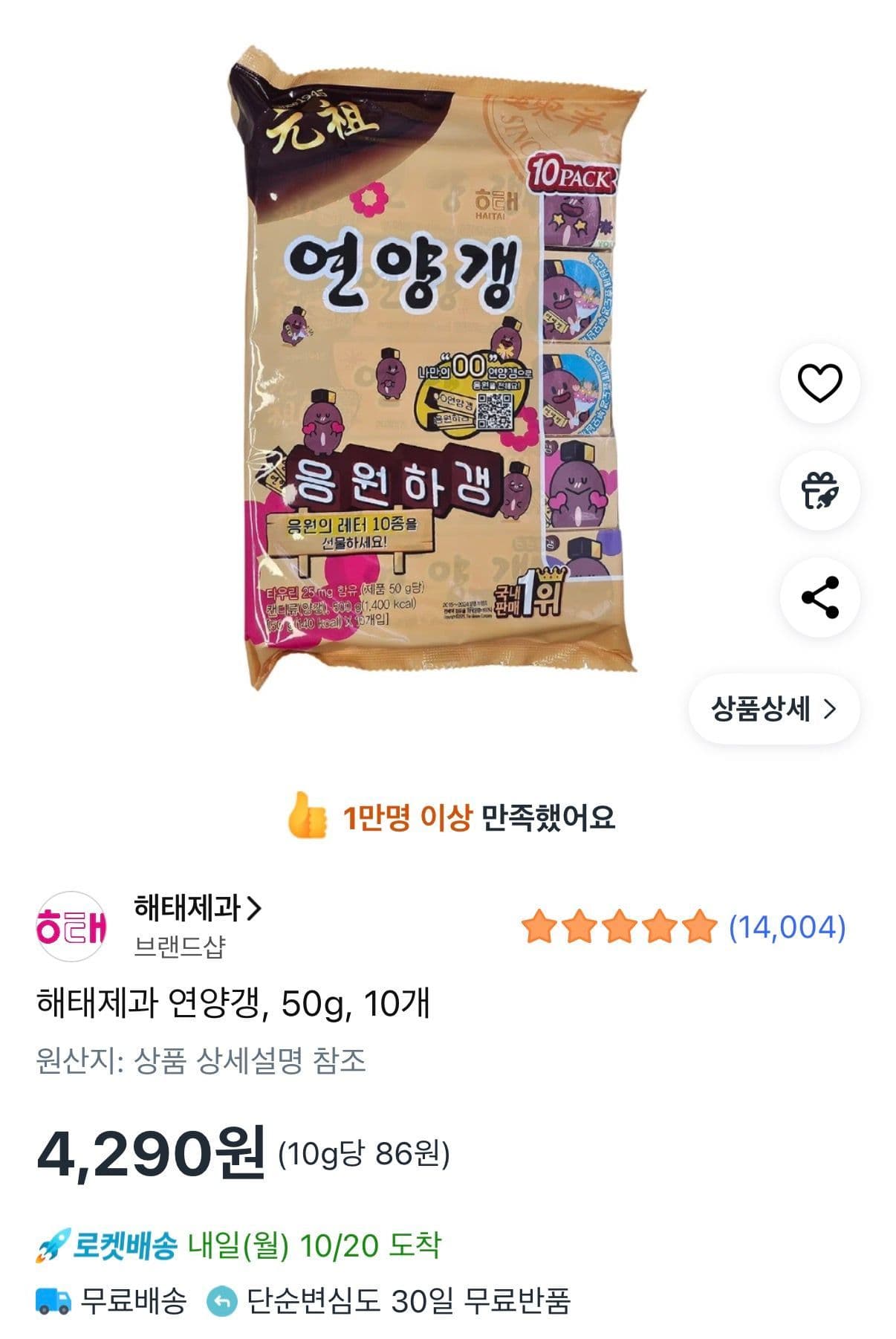Tap the rocket gift icon

(819, 490)
